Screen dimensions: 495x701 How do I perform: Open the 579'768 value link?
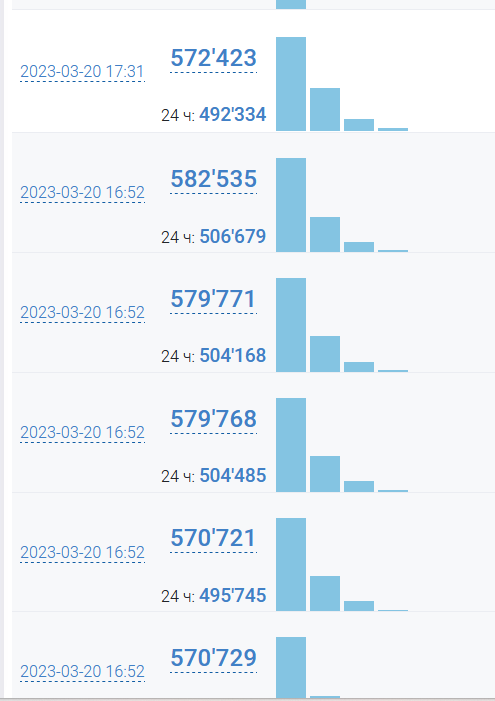tap(214, 419)
